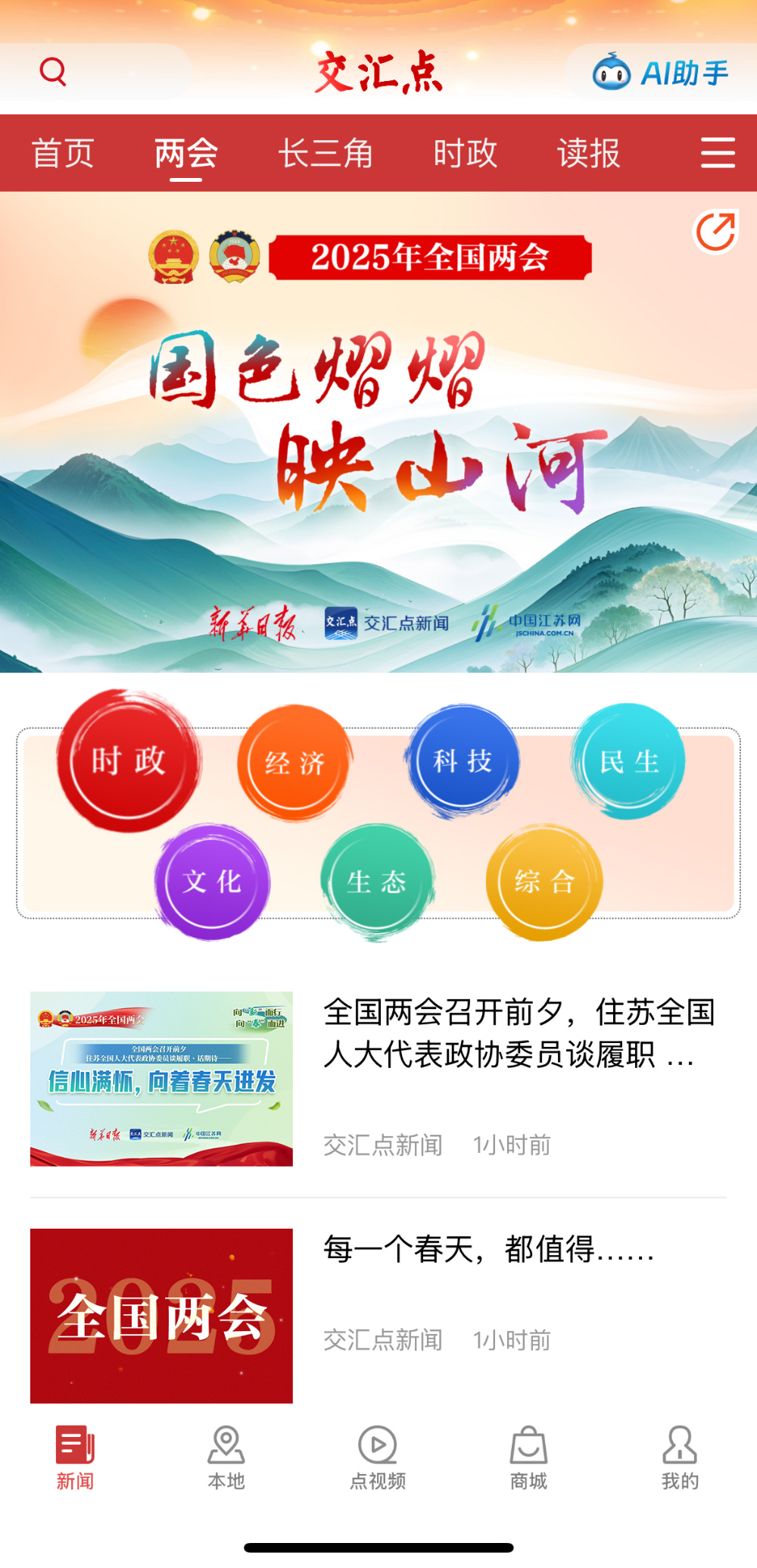
Task: Open the 时政 top tab
Action: click(465, 154)
